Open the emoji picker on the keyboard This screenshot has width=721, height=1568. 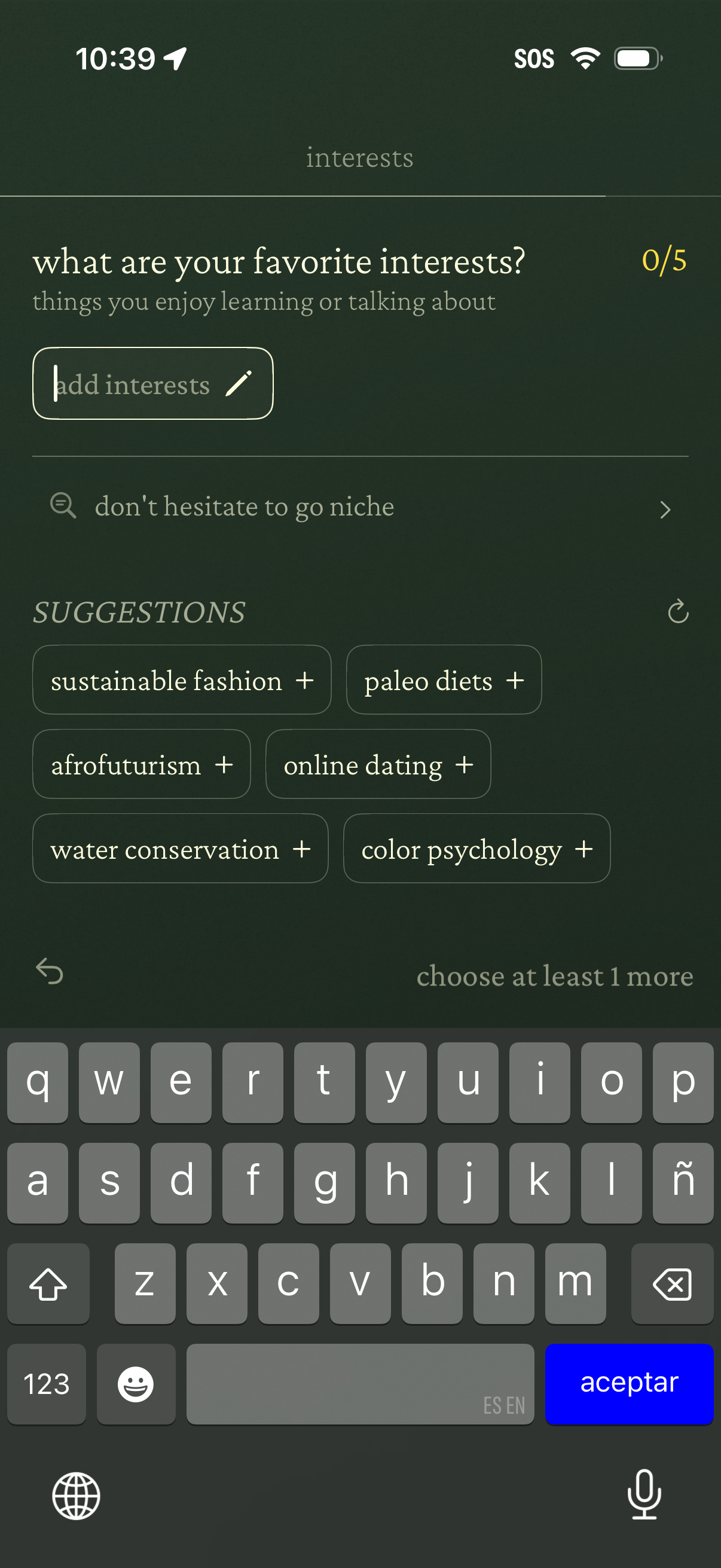(136, 1383)
